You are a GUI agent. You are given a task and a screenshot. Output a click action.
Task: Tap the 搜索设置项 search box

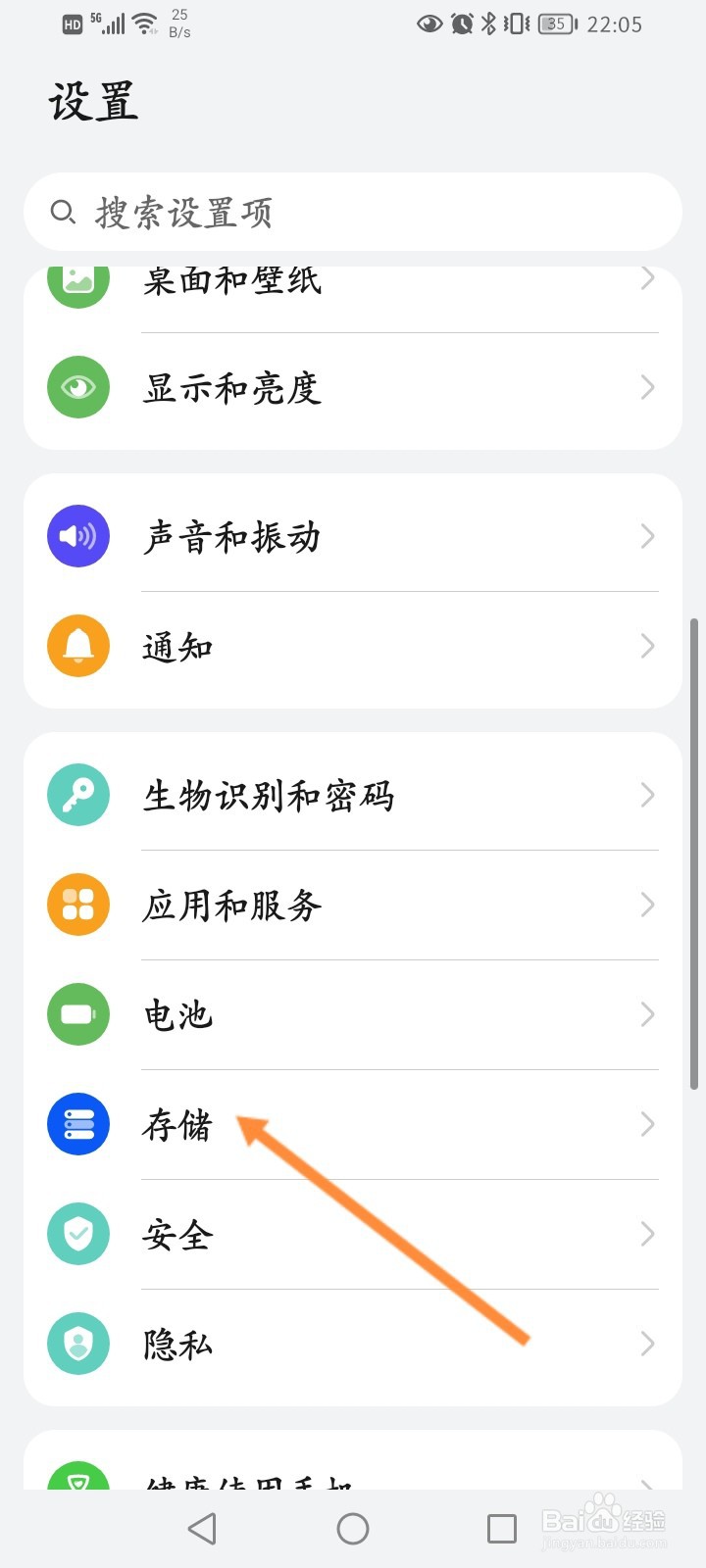tap(353, 212)
